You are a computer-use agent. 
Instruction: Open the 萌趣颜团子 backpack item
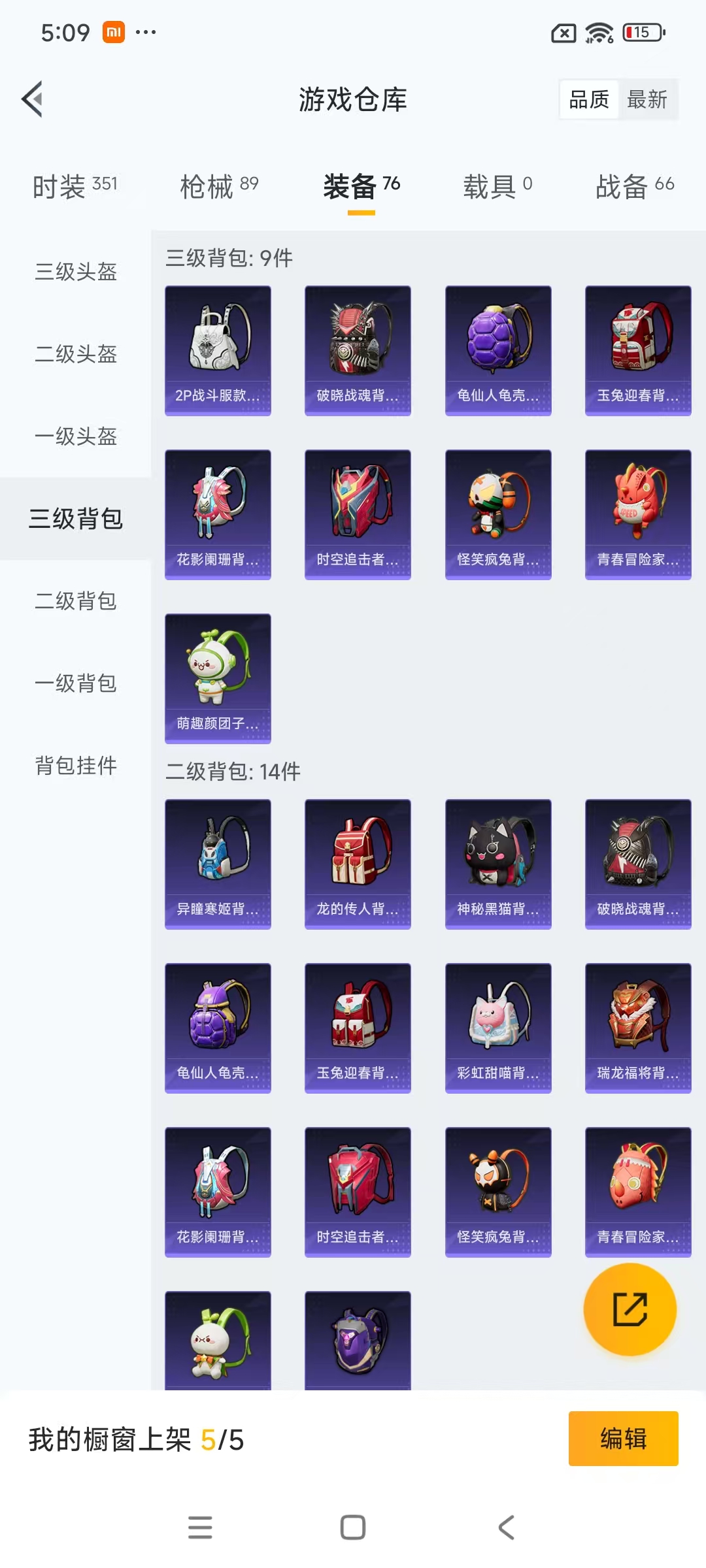click(218, 678)
